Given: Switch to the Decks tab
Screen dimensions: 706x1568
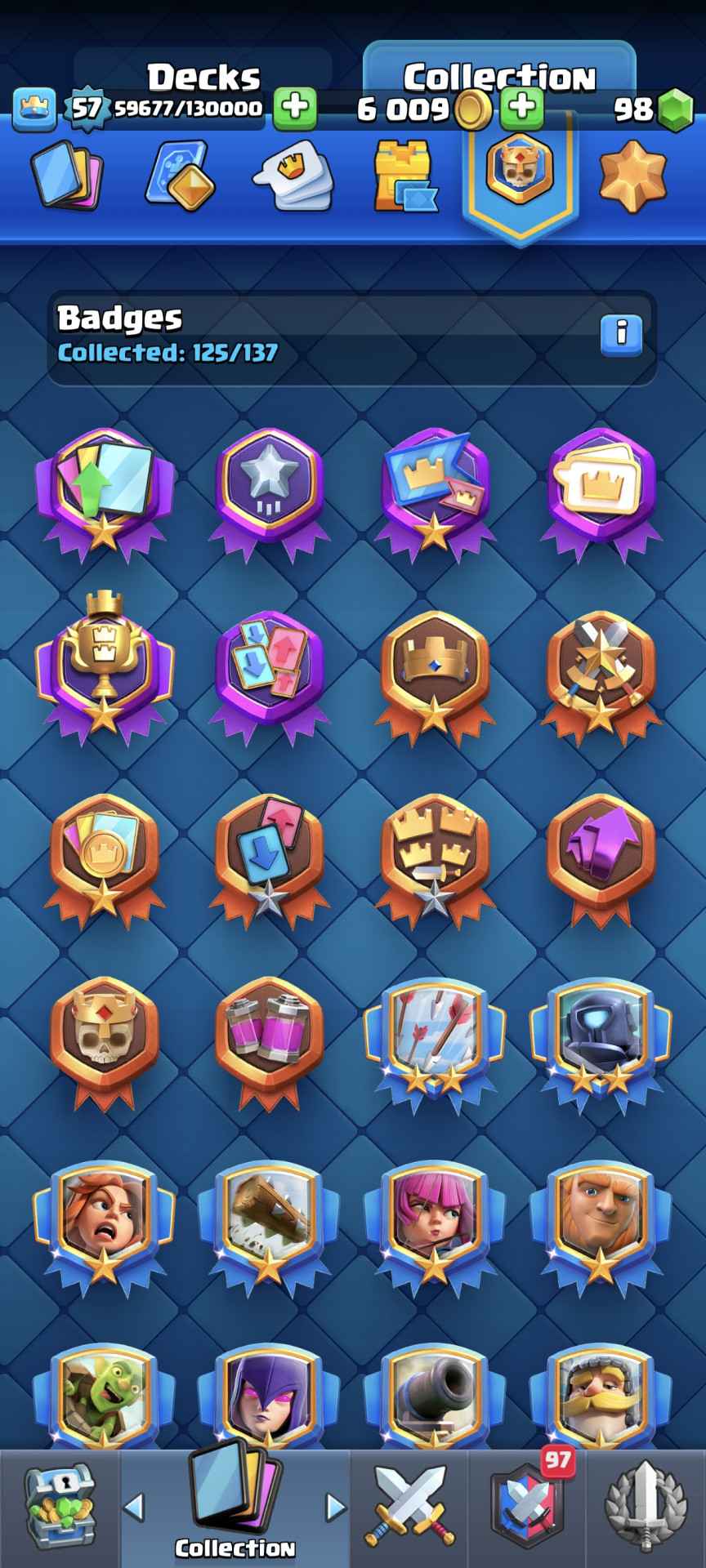Looking at the screenshot, I should tap(203, 78).
